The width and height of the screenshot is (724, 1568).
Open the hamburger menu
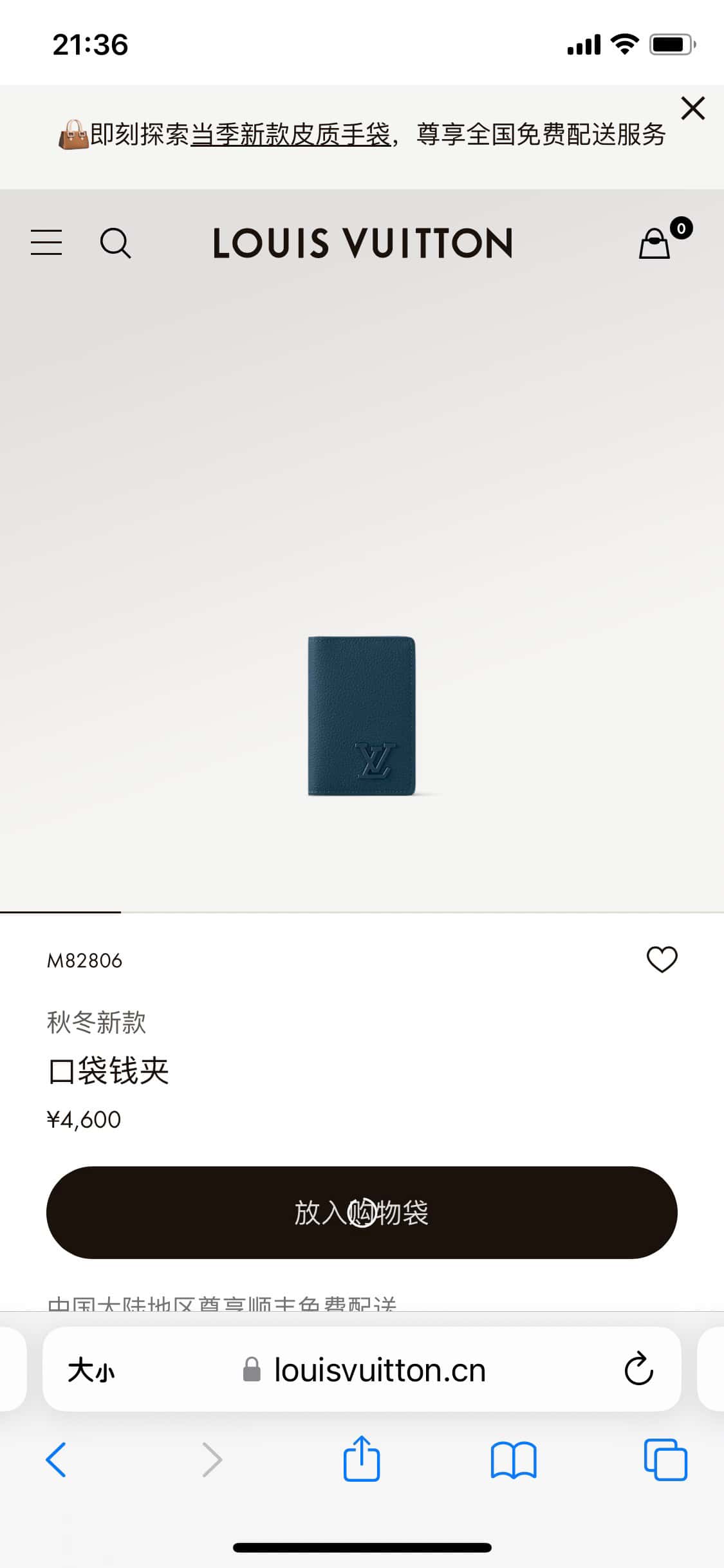tap(46, 243)
